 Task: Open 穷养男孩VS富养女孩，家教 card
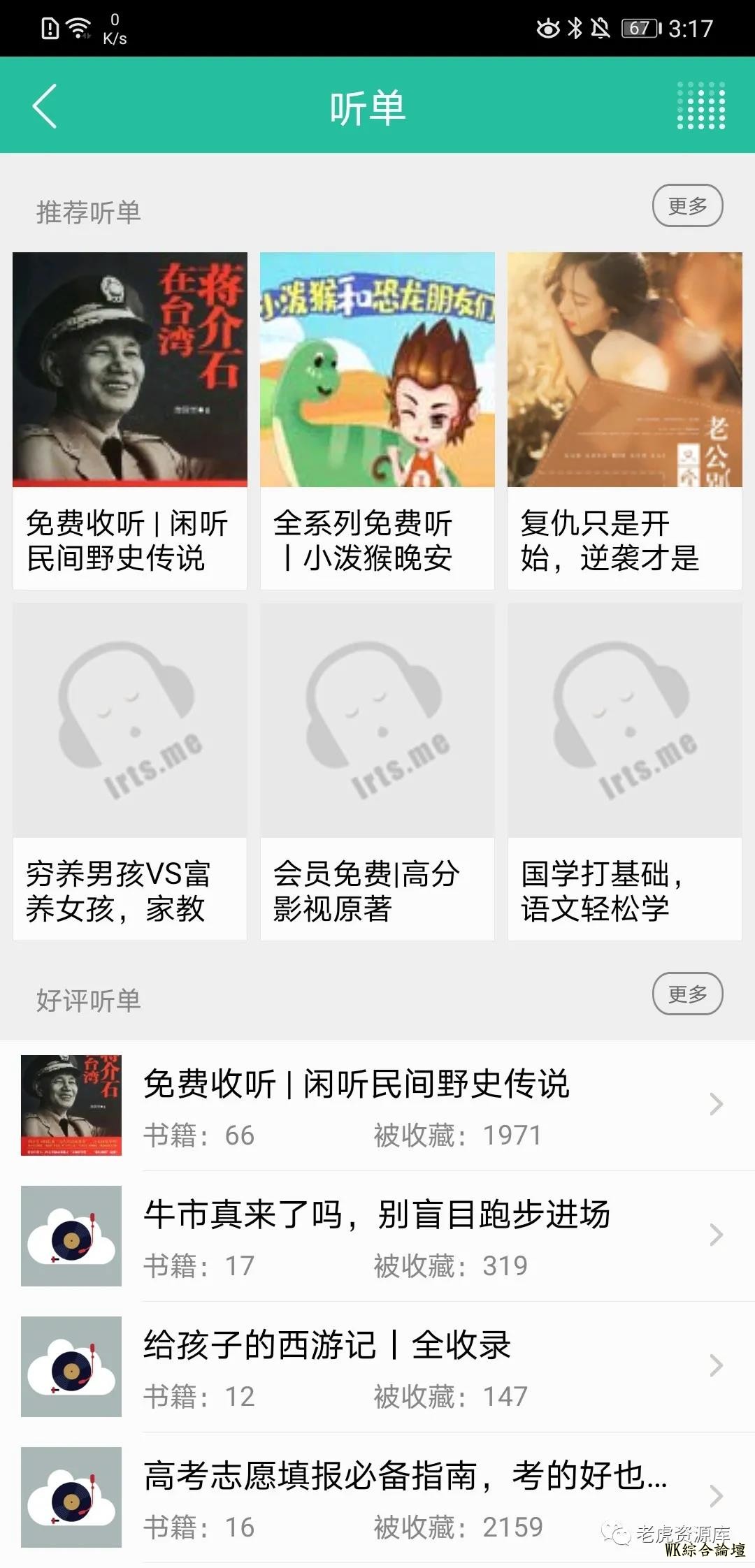(130, 771)
